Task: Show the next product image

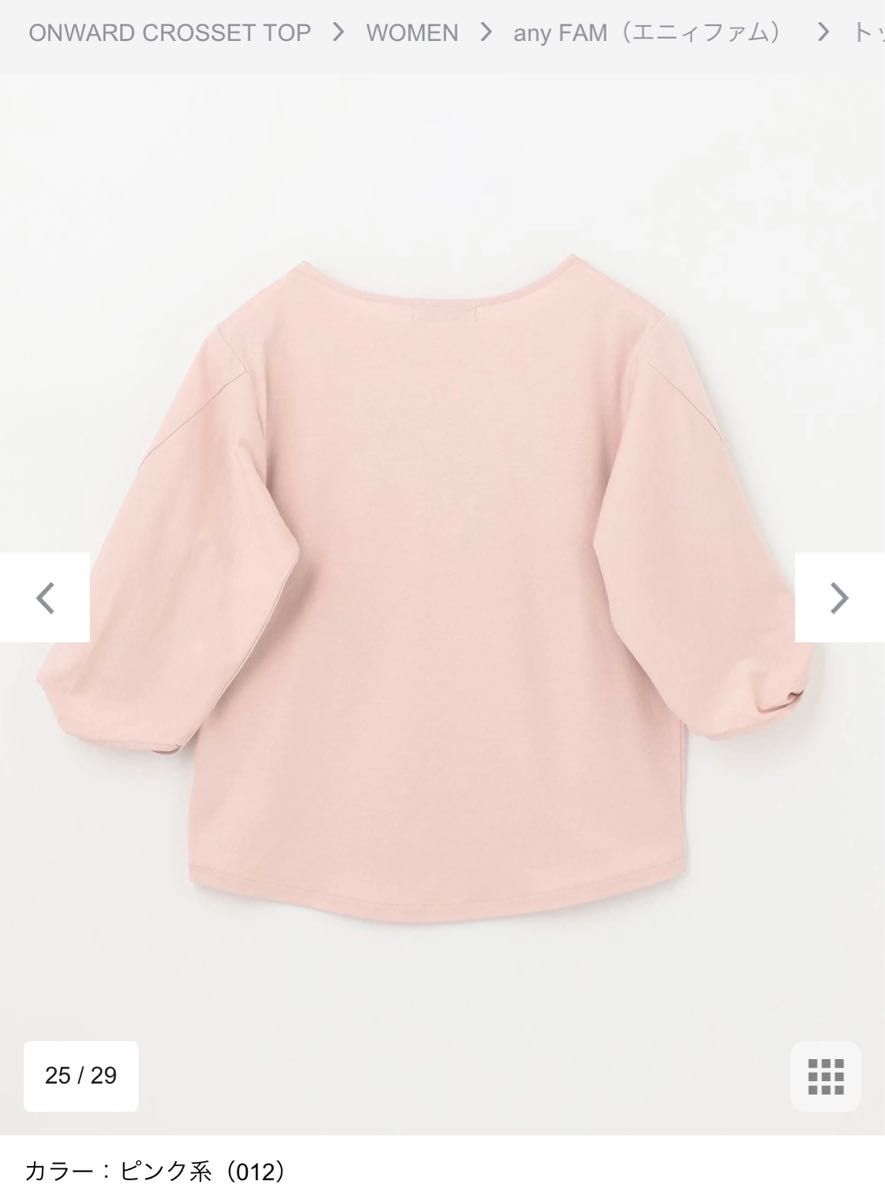Action: pos(839,598)
